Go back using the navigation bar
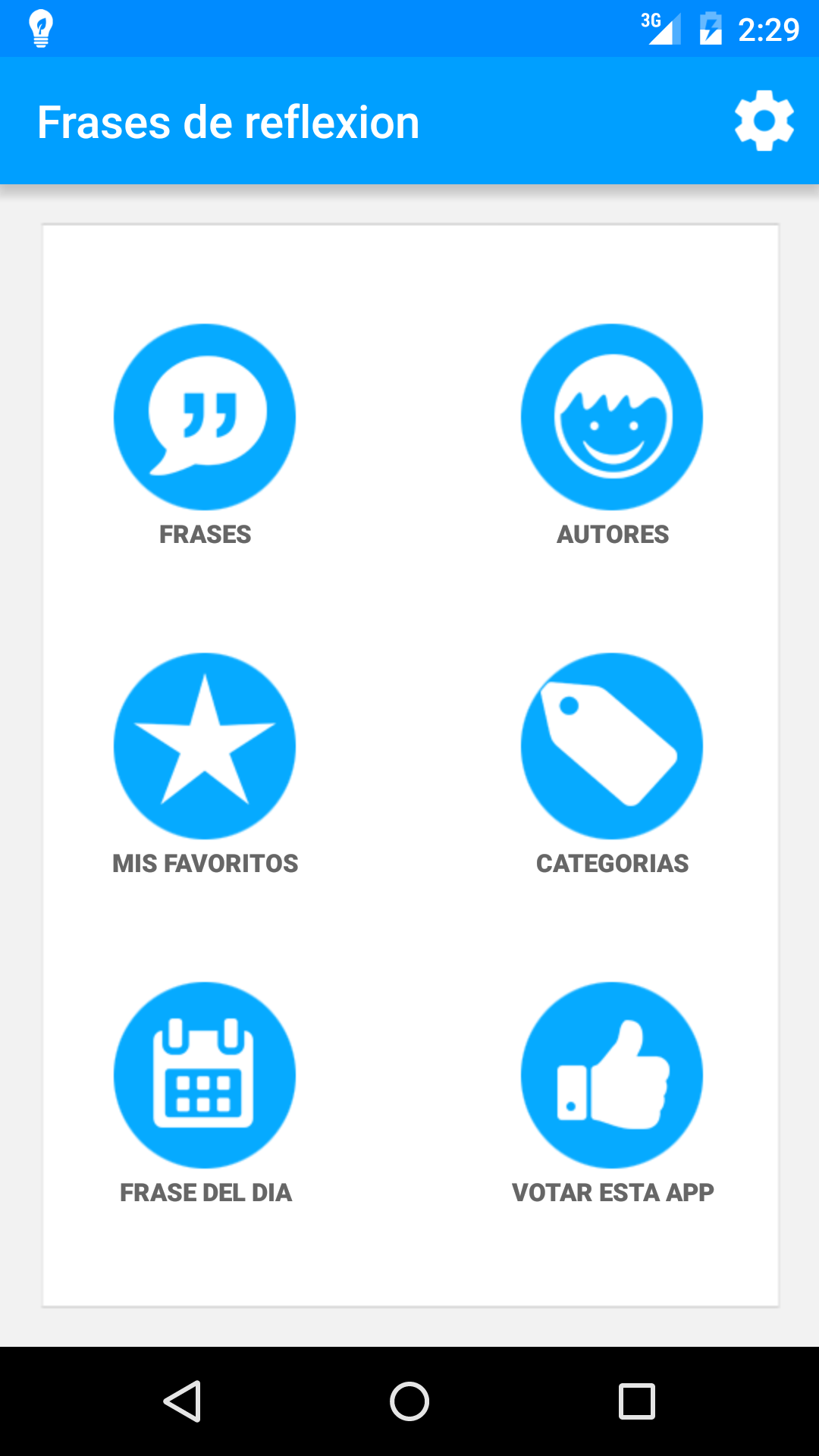 click(182, 1401)
